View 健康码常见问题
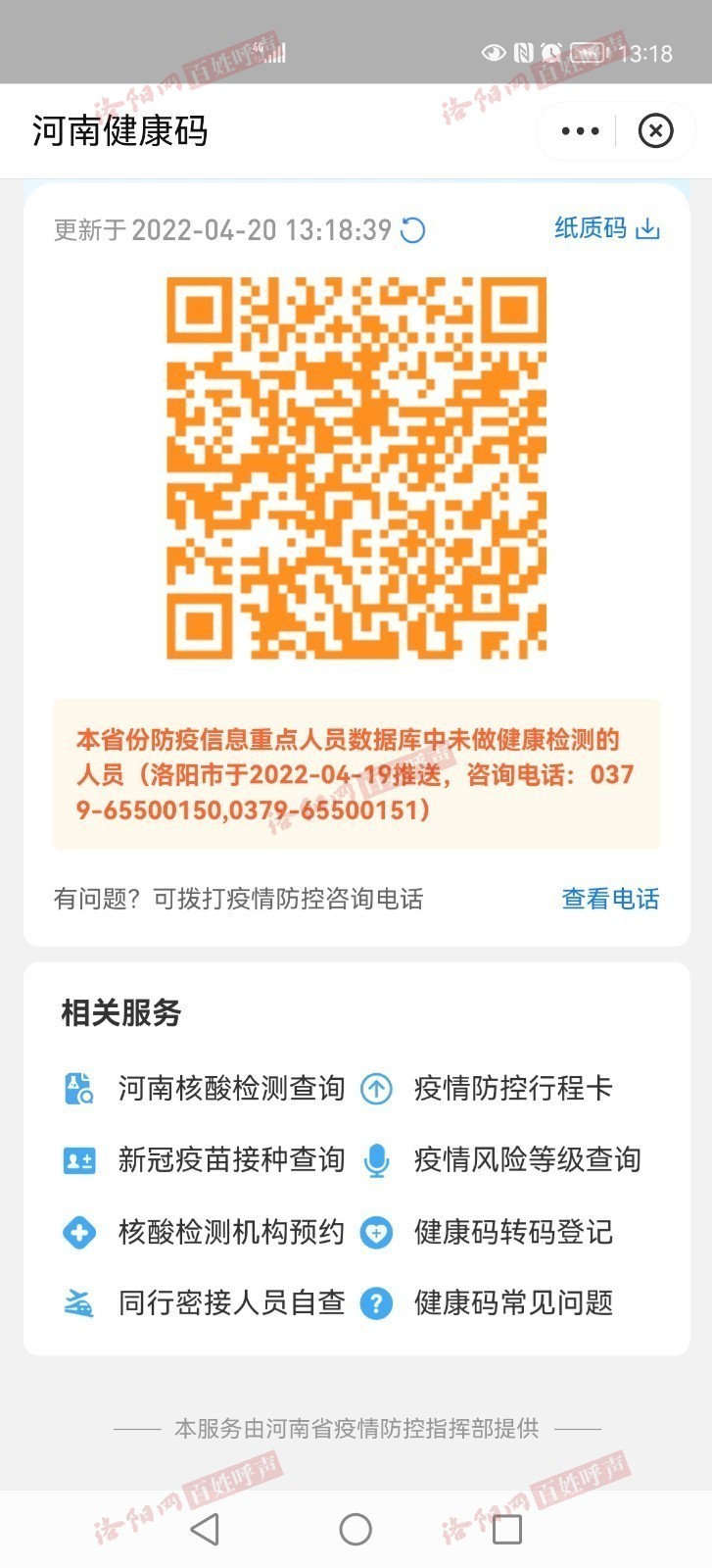The width and height of the screenshot is (712, 1568). tap(486, 1302)
